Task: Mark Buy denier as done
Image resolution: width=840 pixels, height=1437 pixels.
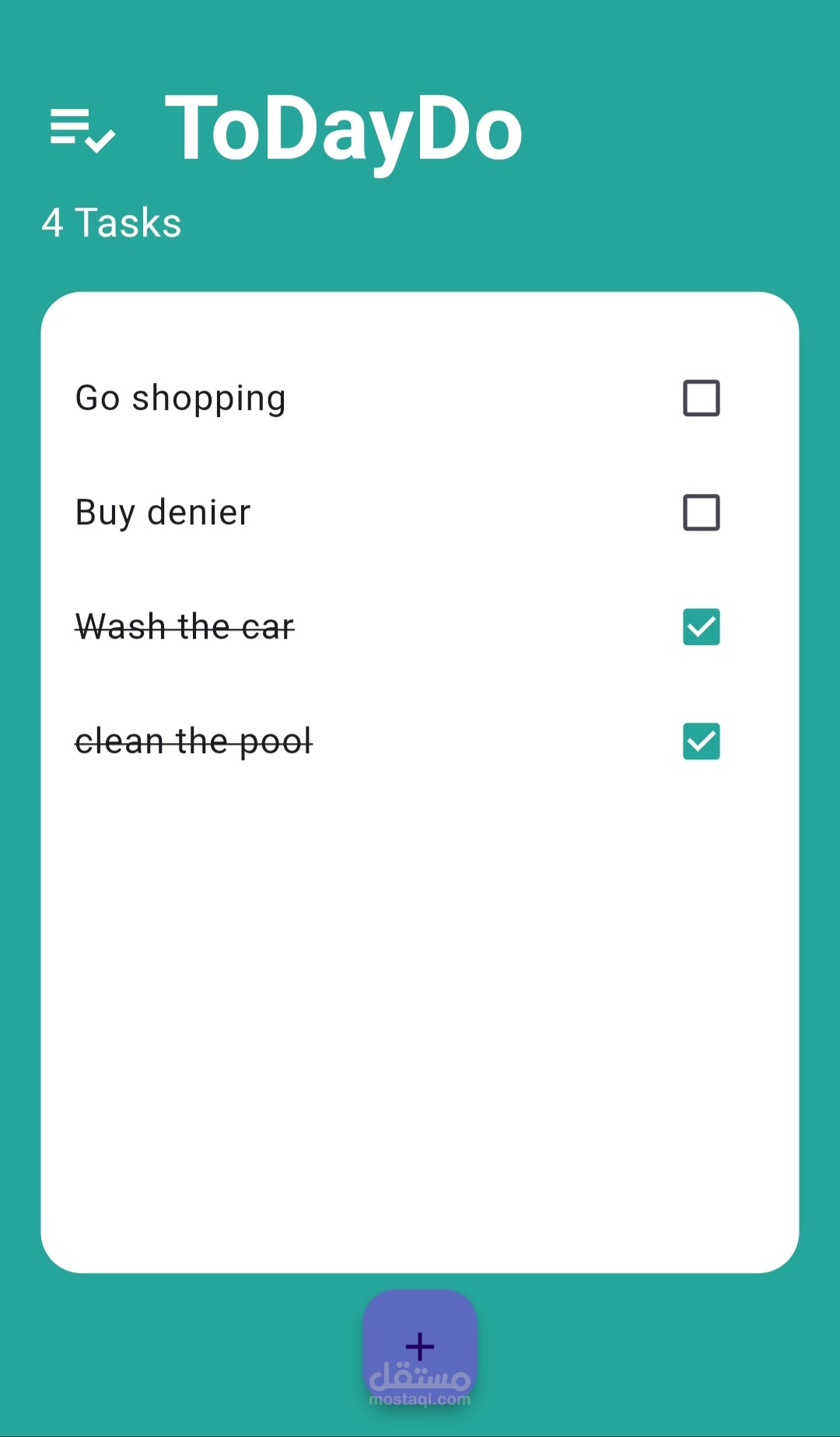Action: [701, 513]
